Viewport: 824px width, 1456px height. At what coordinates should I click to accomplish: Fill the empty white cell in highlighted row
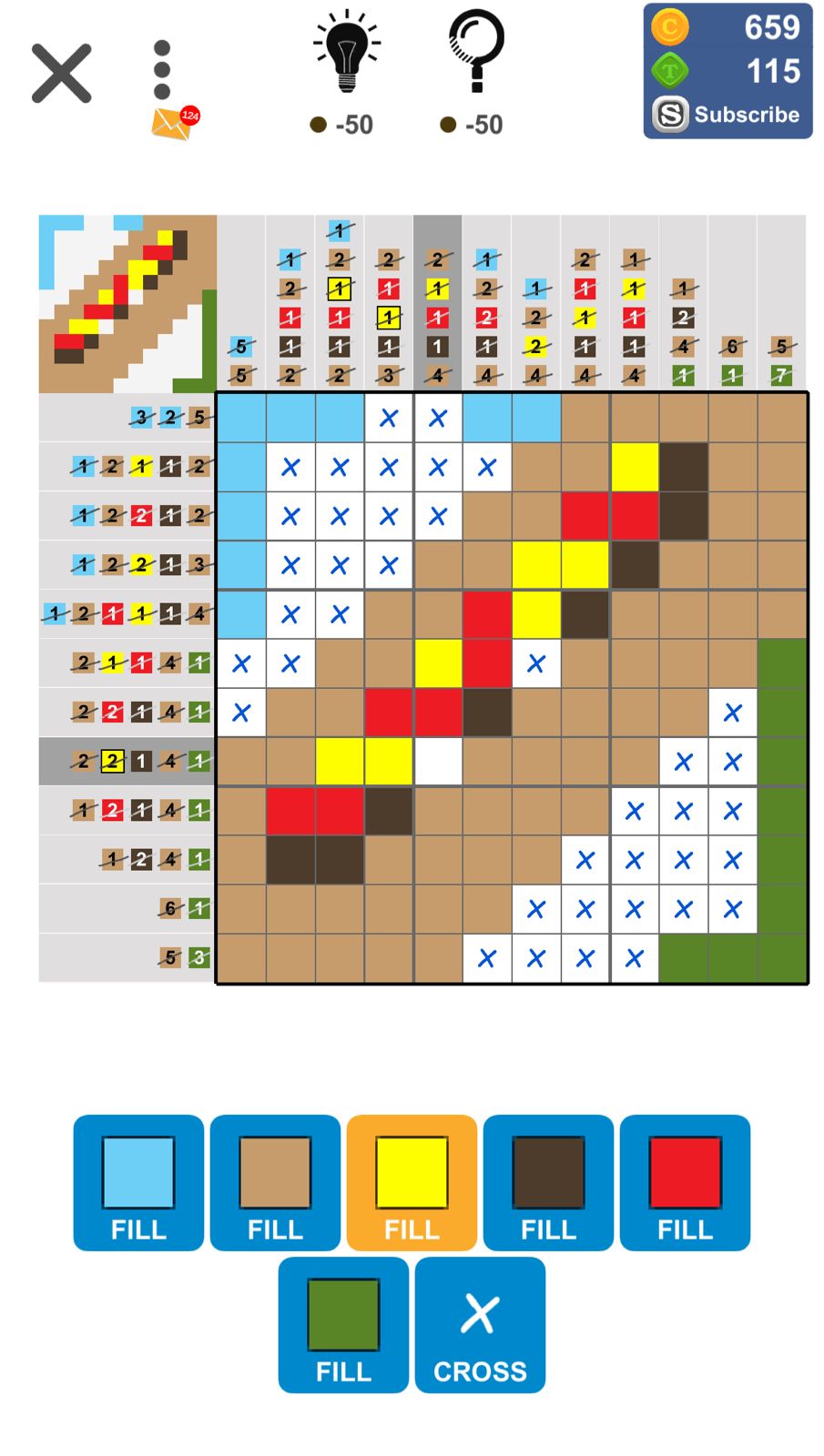click(438, 762)
